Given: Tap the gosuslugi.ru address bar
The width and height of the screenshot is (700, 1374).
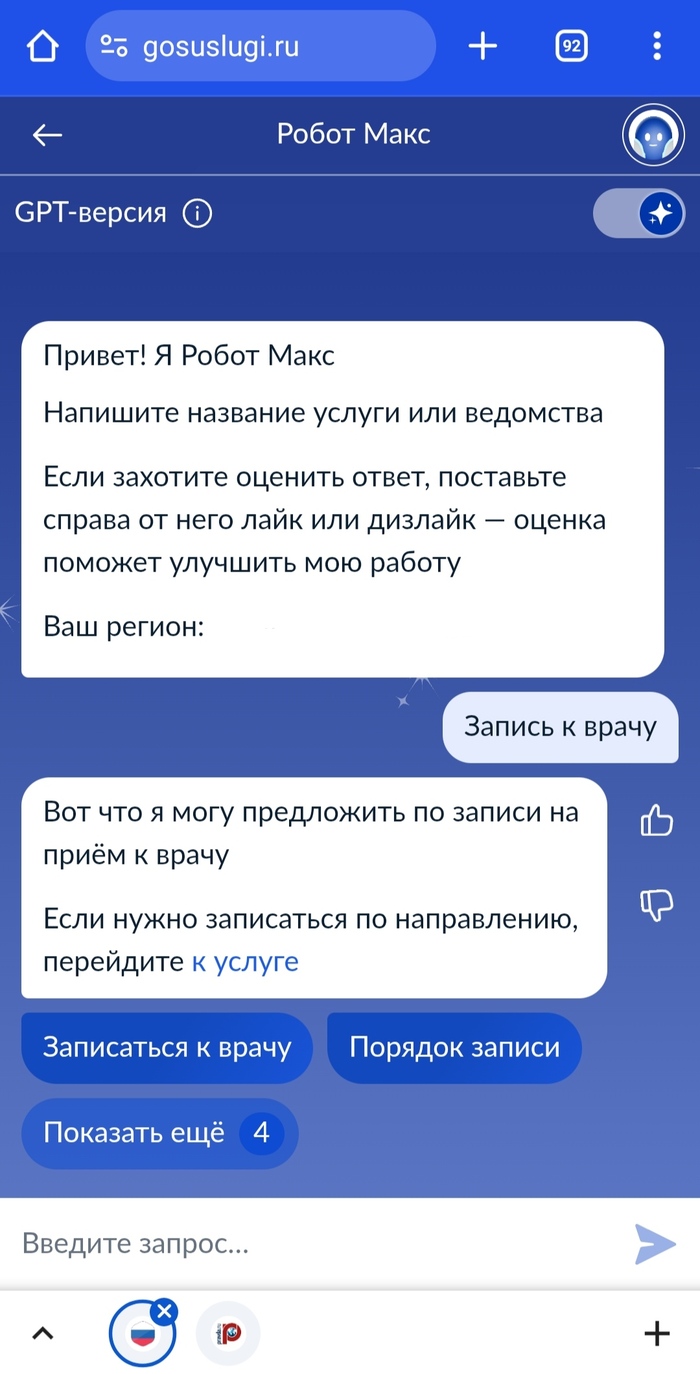Looking at the screenshot, I should point(260,46).
